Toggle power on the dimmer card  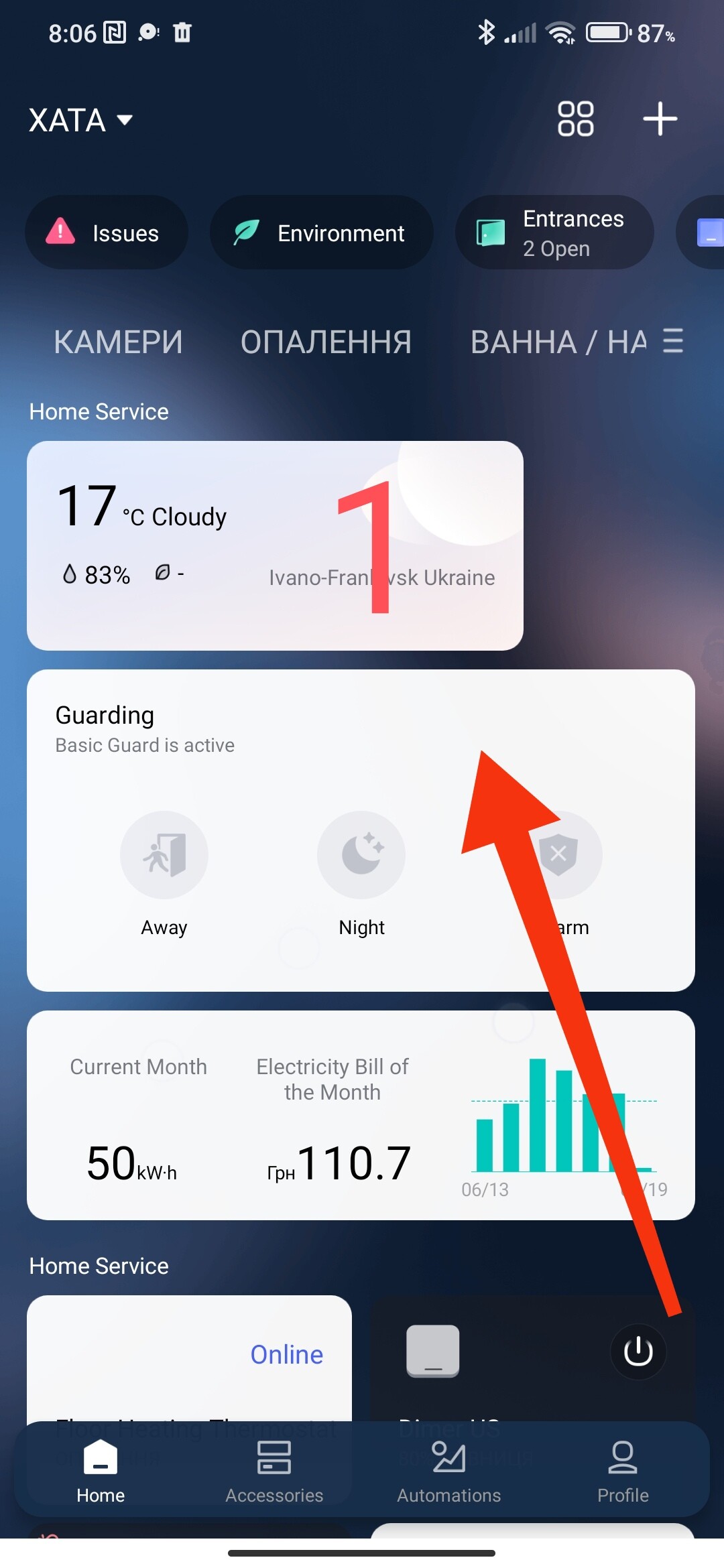pyautogui.click(x=638, y=1352)
